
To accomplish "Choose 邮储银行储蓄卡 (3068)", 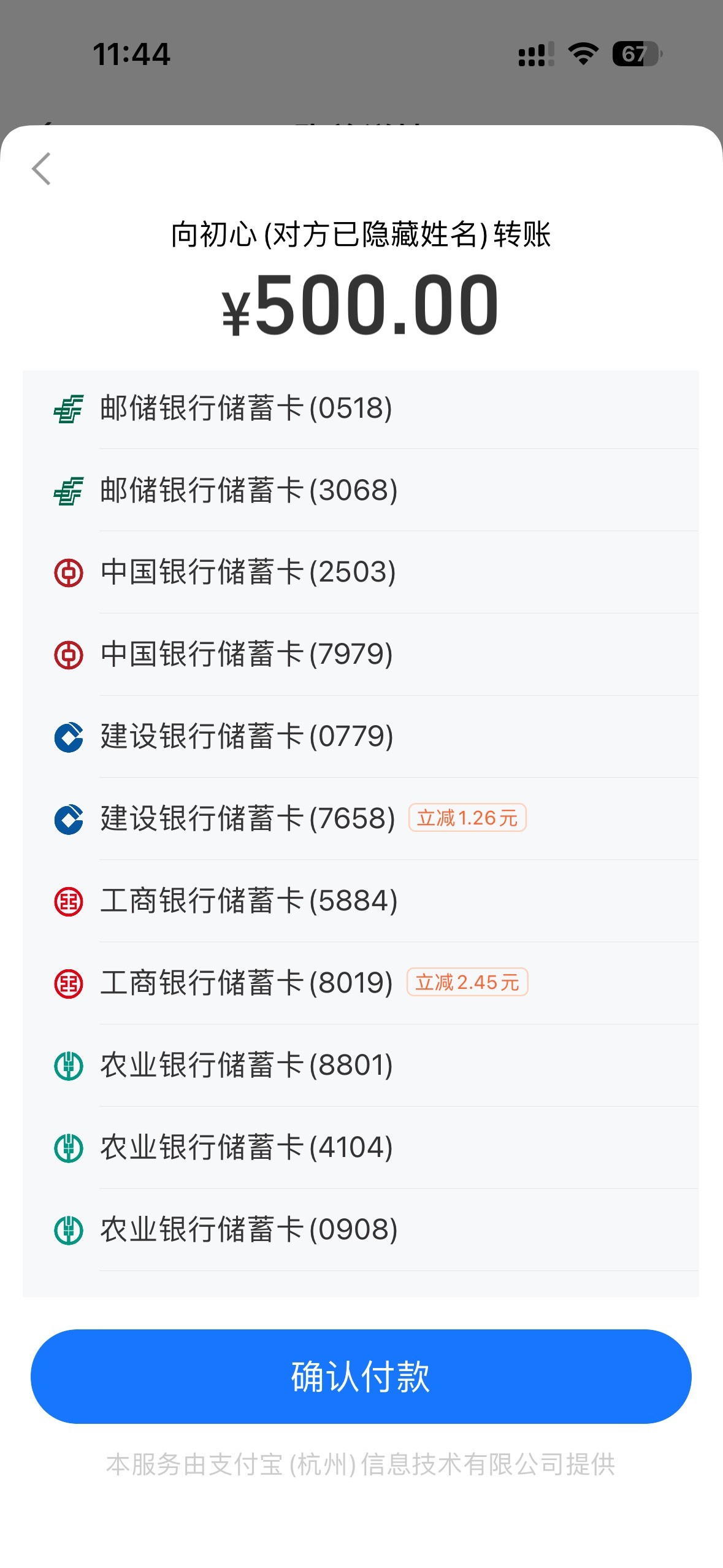I will [x=361, y=490].
